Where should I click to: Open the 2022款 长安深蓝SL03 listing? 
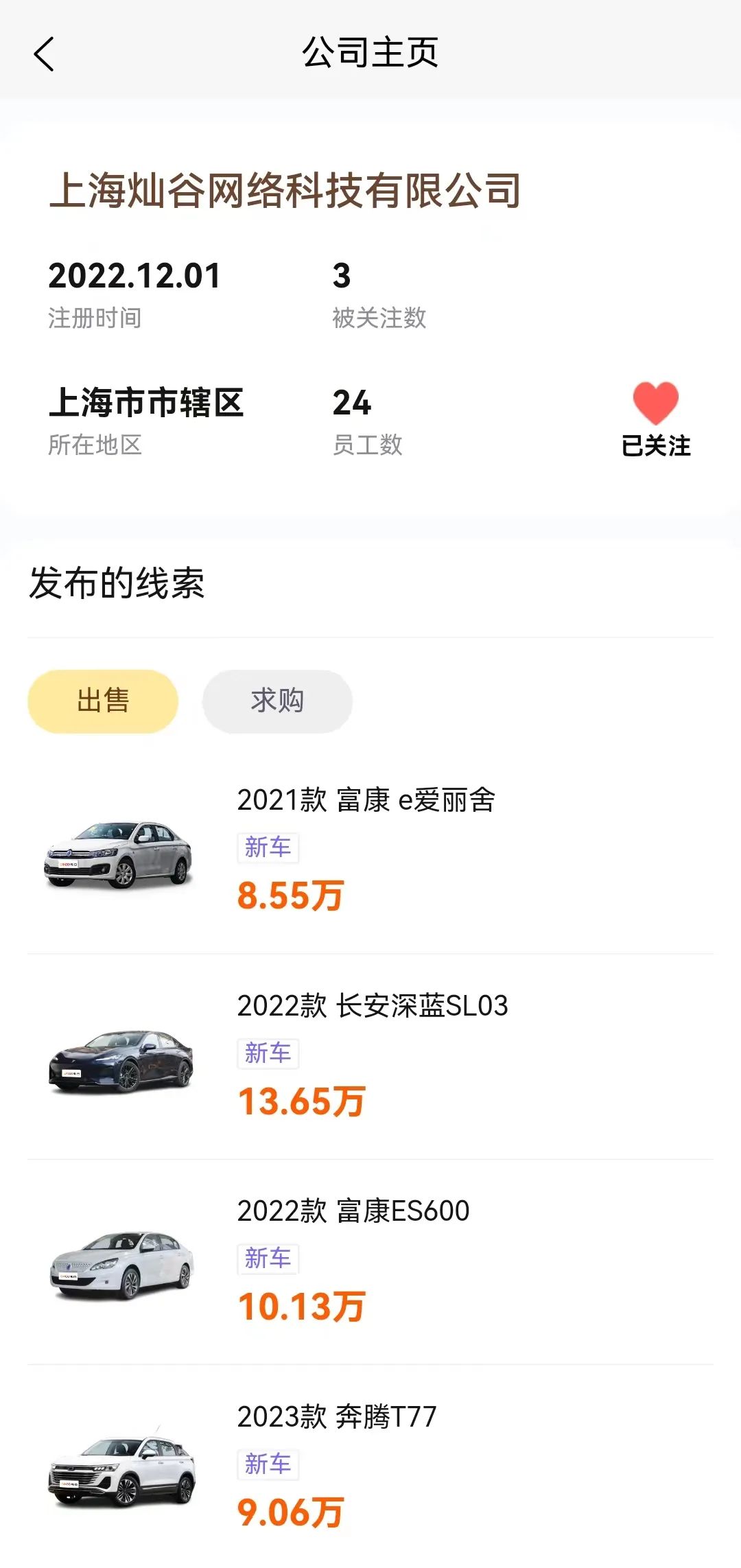click(370, 1057)
